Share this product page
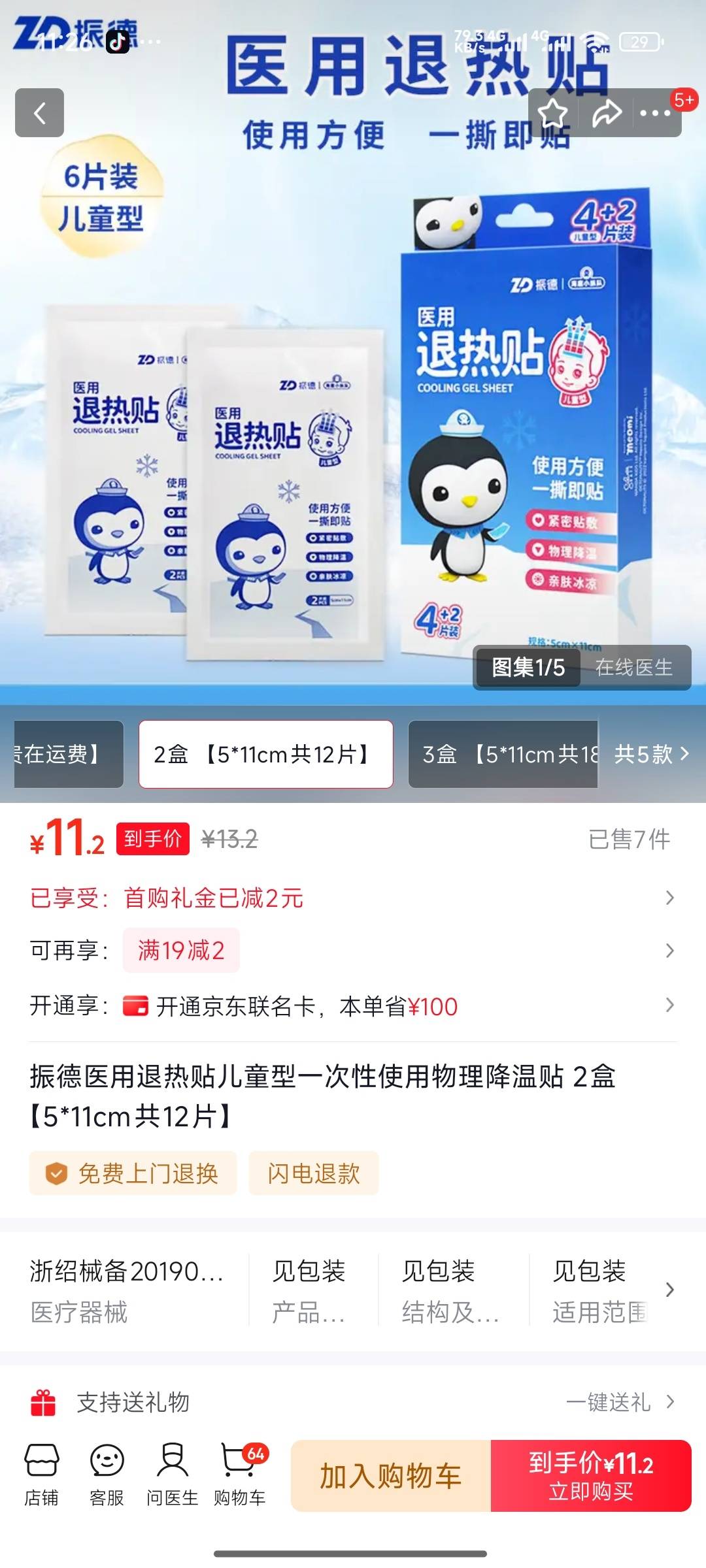Screen dimensions: 706x1568 coord(607,114)
